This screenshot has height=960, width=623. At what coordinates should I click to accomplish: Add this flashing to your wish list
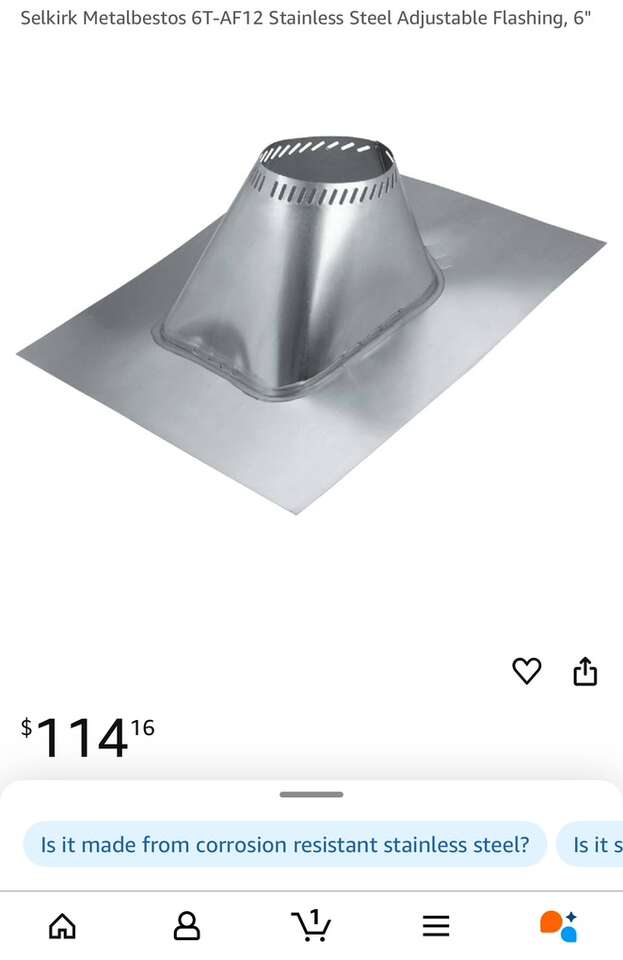coord(526,671)
